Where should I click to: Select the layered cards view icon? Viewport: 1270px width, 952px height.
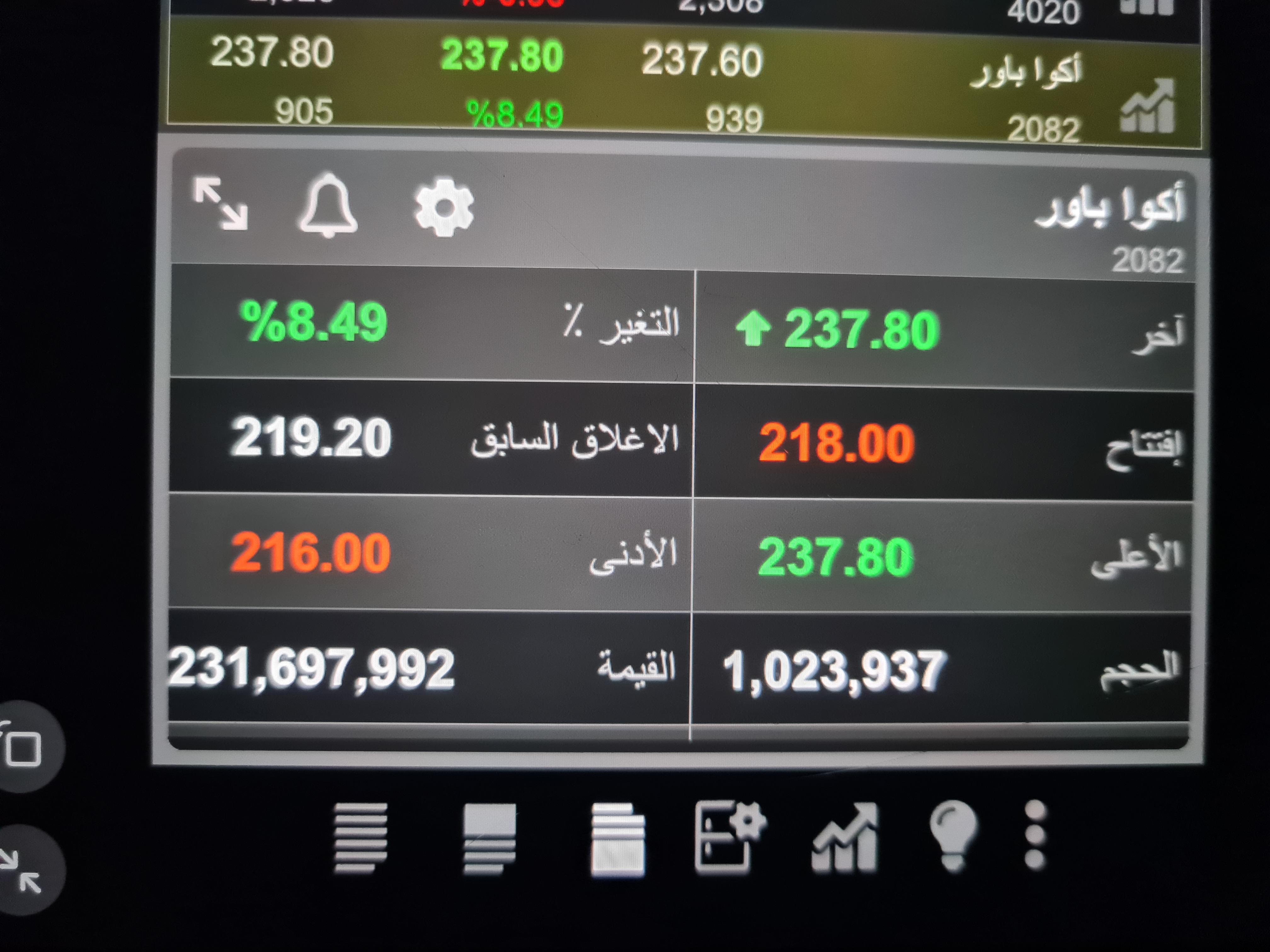point(618,839)
